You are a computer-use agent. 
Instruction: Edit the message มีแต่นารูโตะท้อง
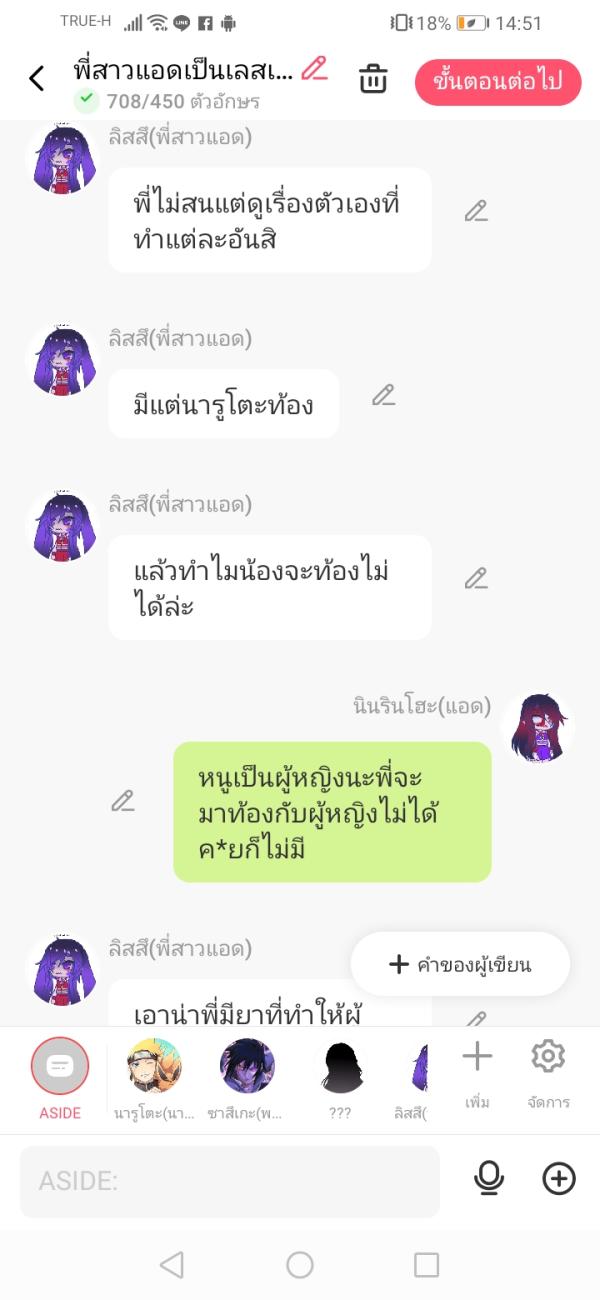tap(384, 395)
